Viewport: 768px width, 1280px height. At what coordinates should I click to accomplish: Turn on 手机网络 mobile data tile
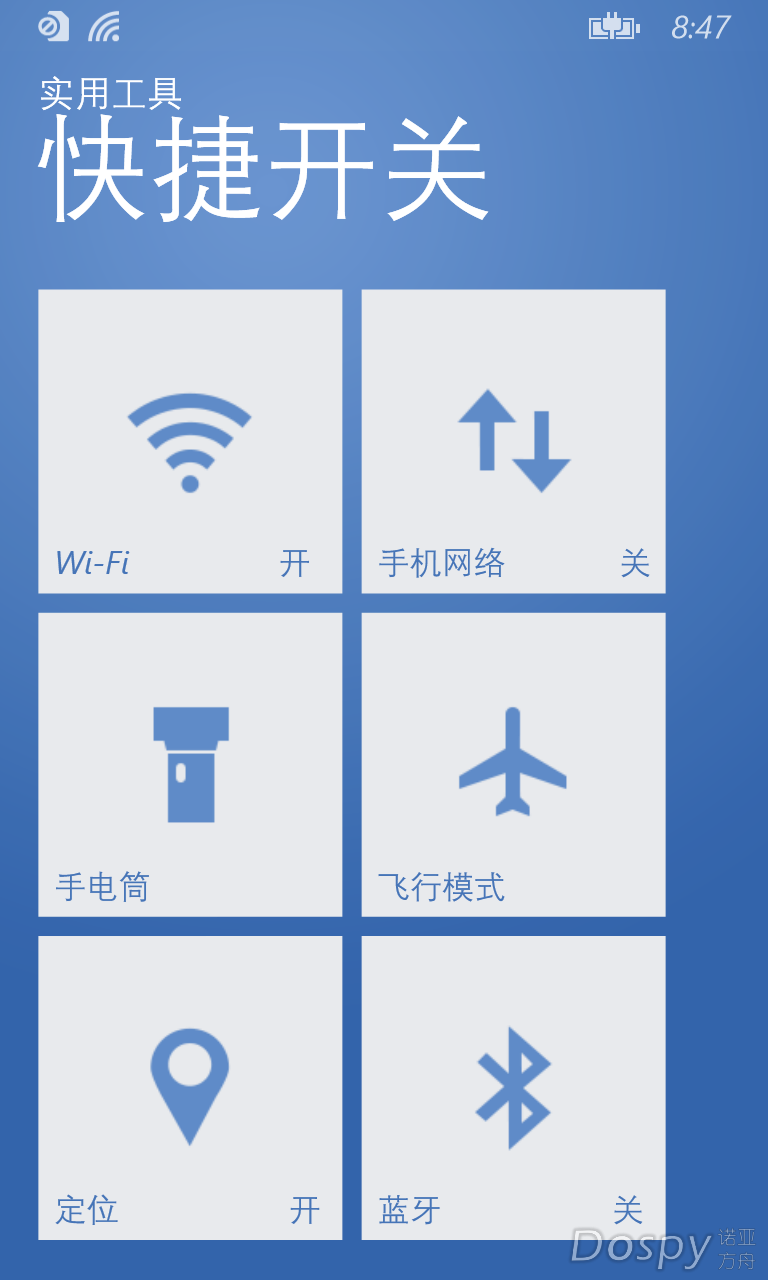(513, 441)
